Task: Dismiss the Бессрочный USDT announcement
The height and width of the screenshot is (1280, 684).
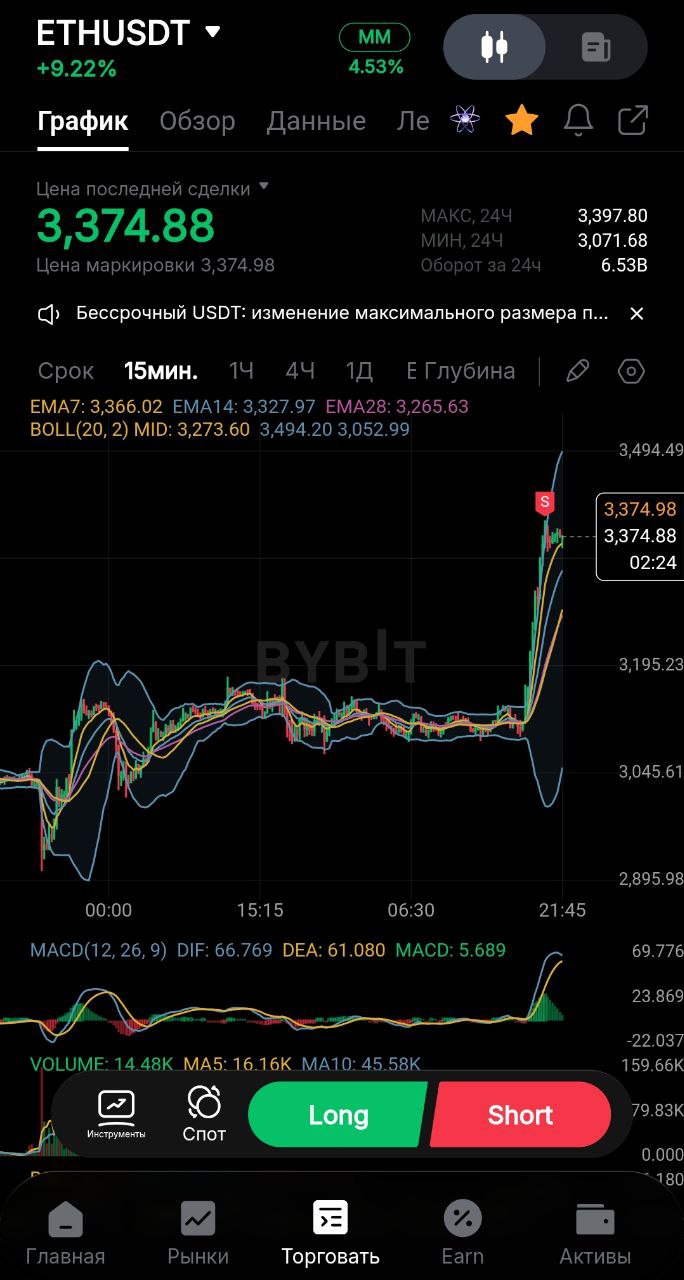Action: pos(636,314)
